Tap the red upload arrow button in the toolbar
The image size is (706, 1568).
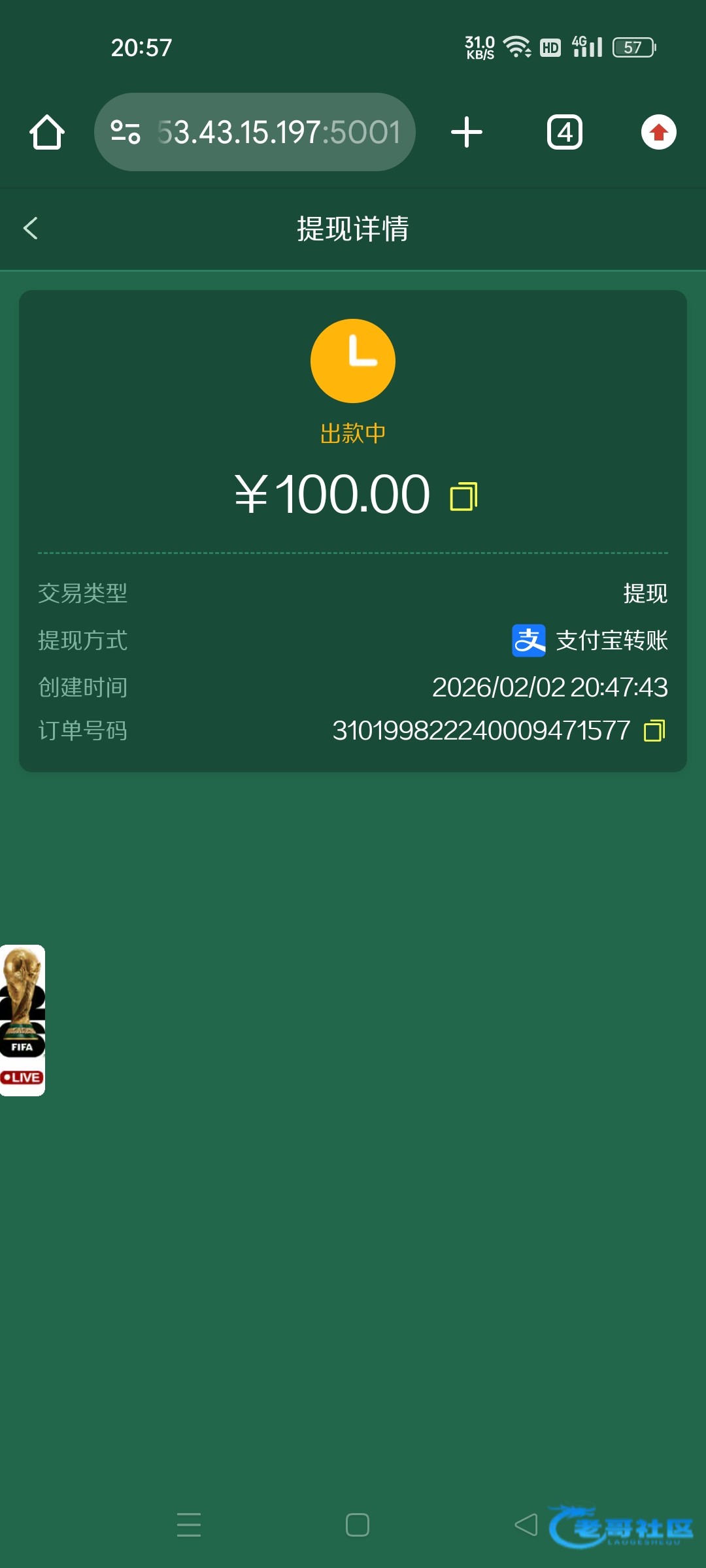(658, 133)
